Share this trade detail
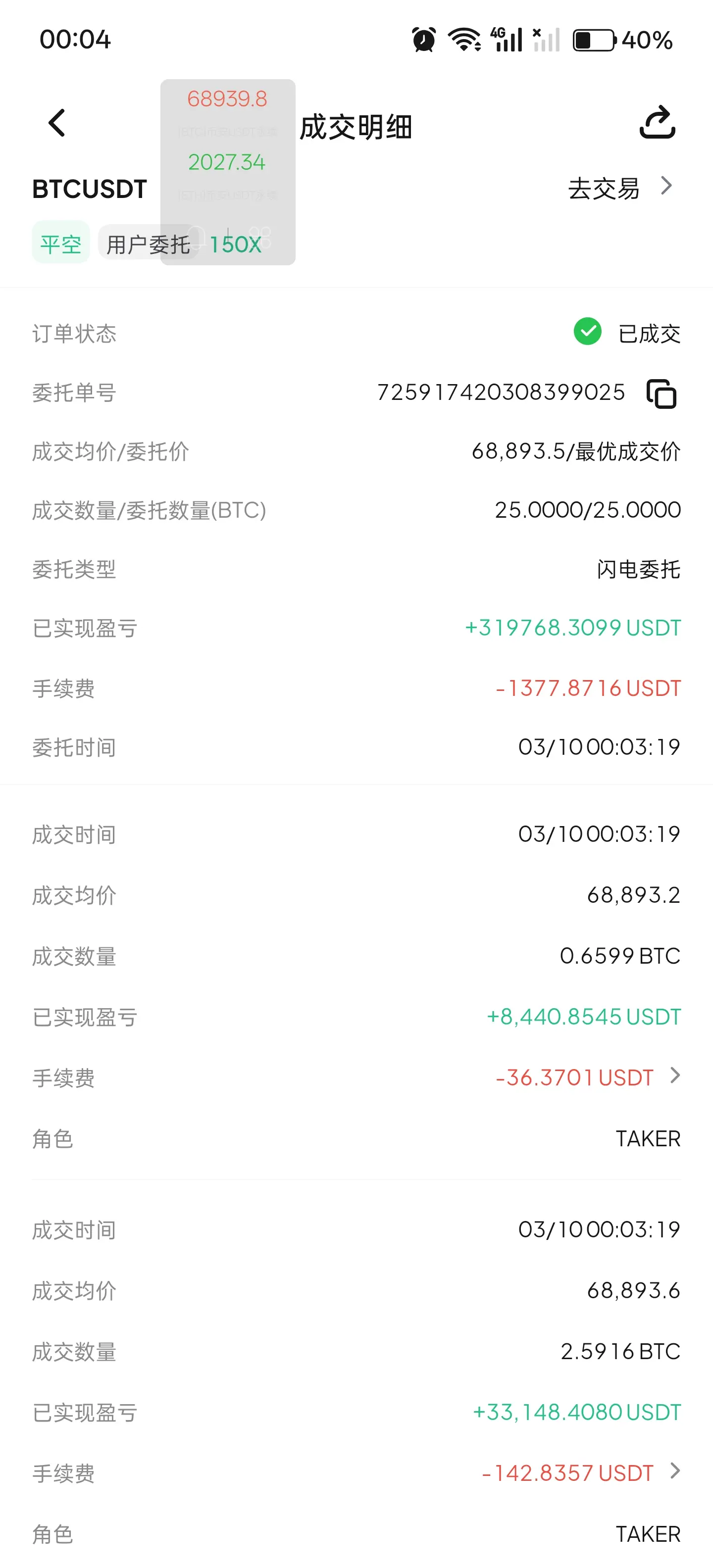 pos(657,122)
